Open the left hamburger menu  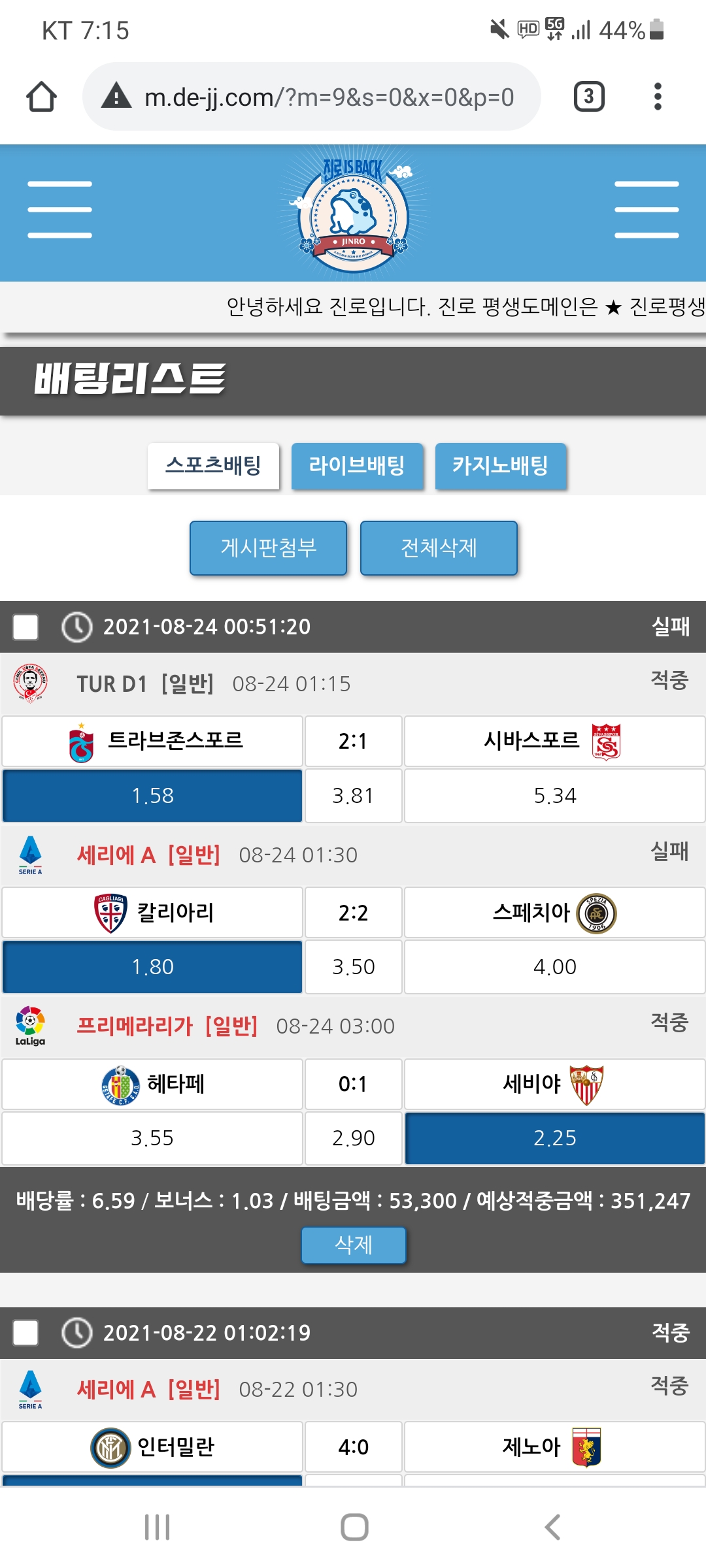[59, 210]
